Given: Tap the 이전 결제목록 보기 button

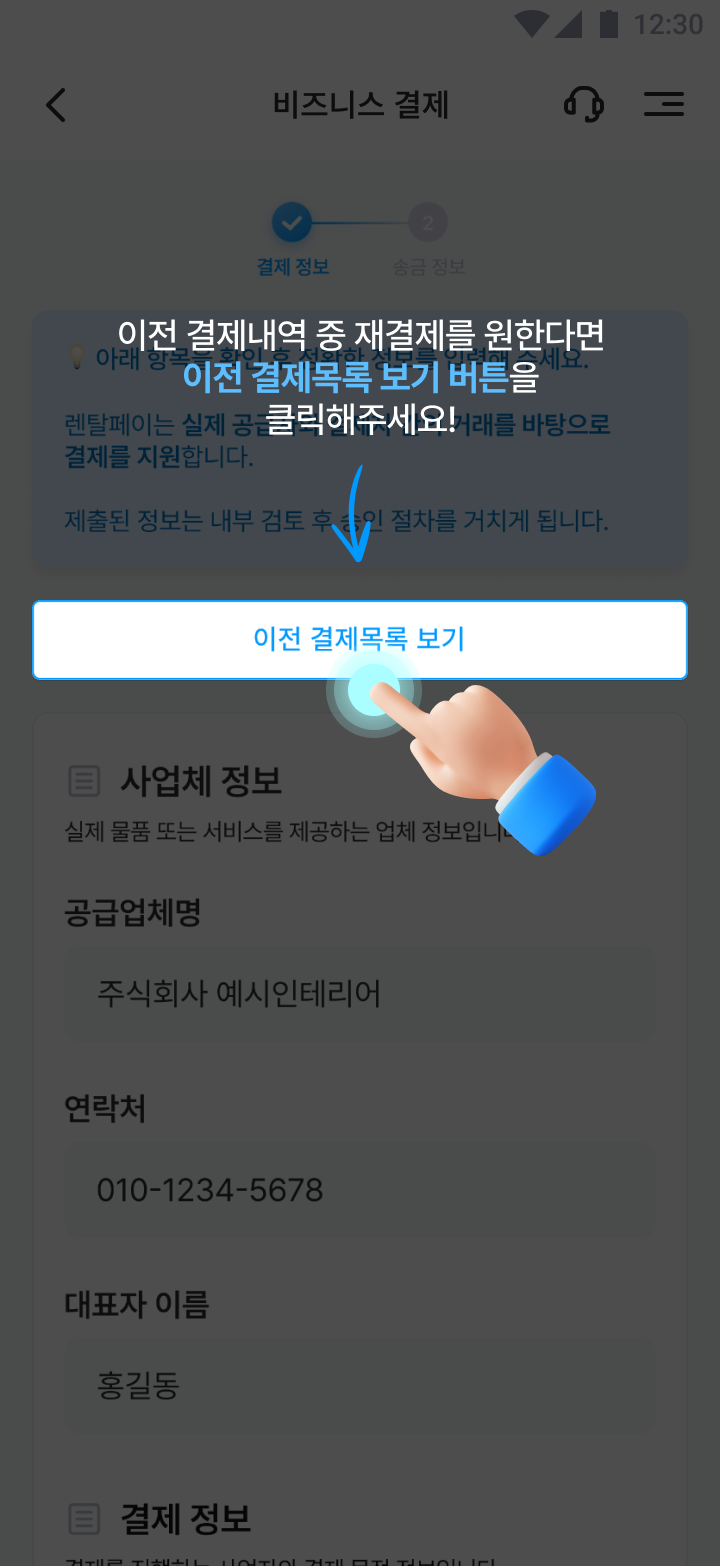Looking at the screenshot, I should tap(359, 640).
